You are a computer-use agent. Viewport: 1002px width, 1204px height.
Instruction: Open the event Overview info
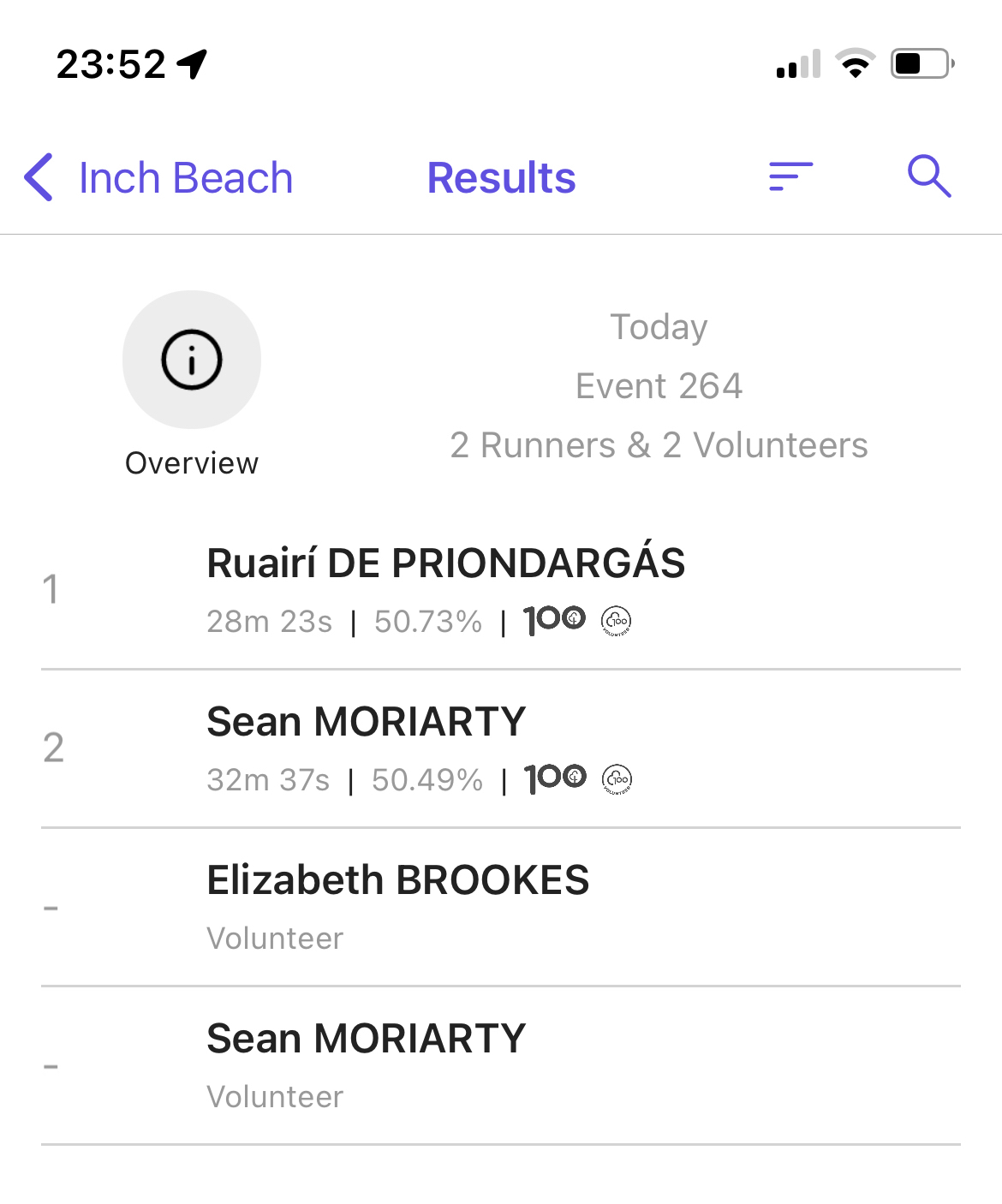[192, 361]
